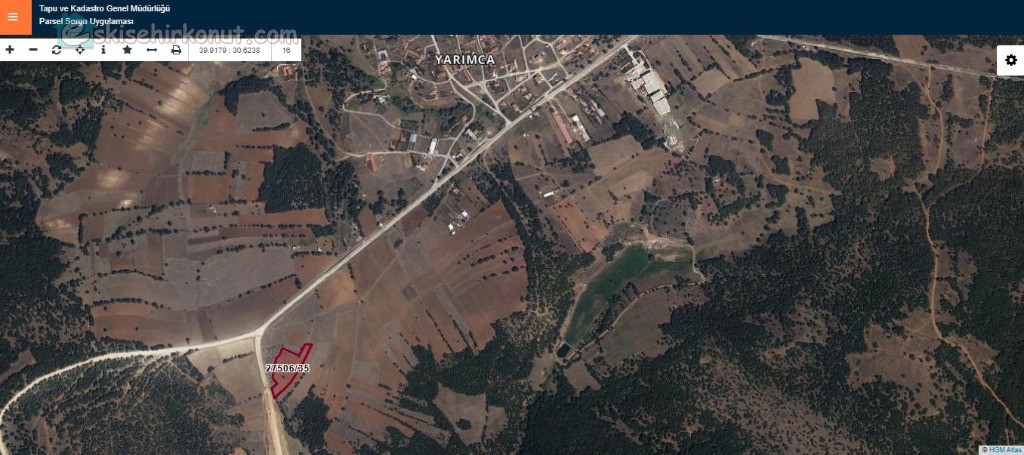The height and width of the screenshot is (455, 1024).
Task: Open the settings gear
Action: (x=1010, y=60)
